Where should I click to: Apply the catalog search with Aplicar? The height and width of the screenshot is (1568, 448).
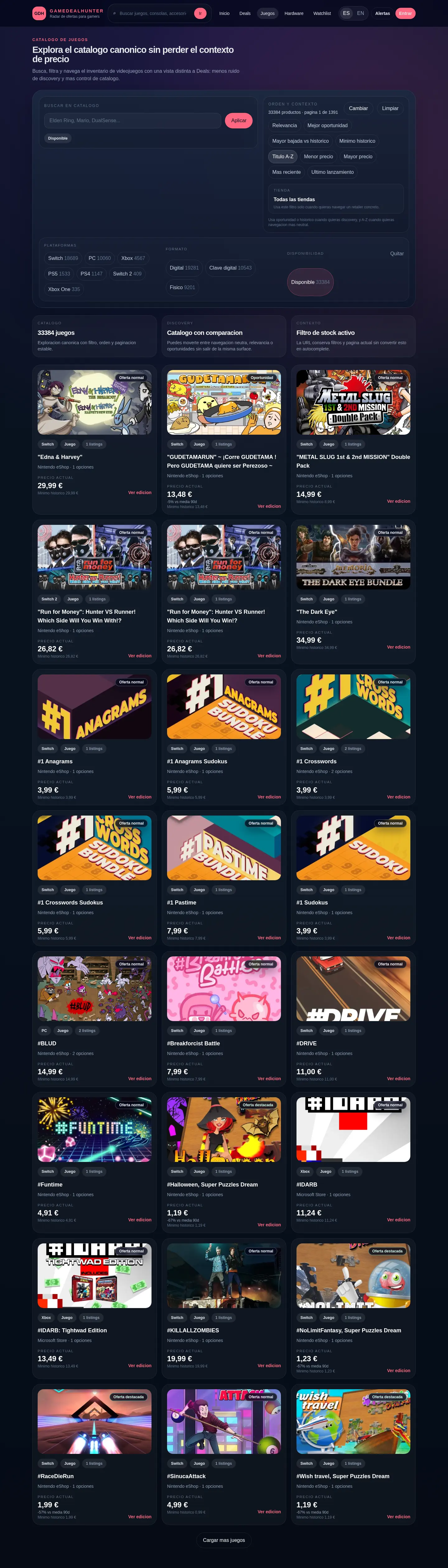coord(239,121)
